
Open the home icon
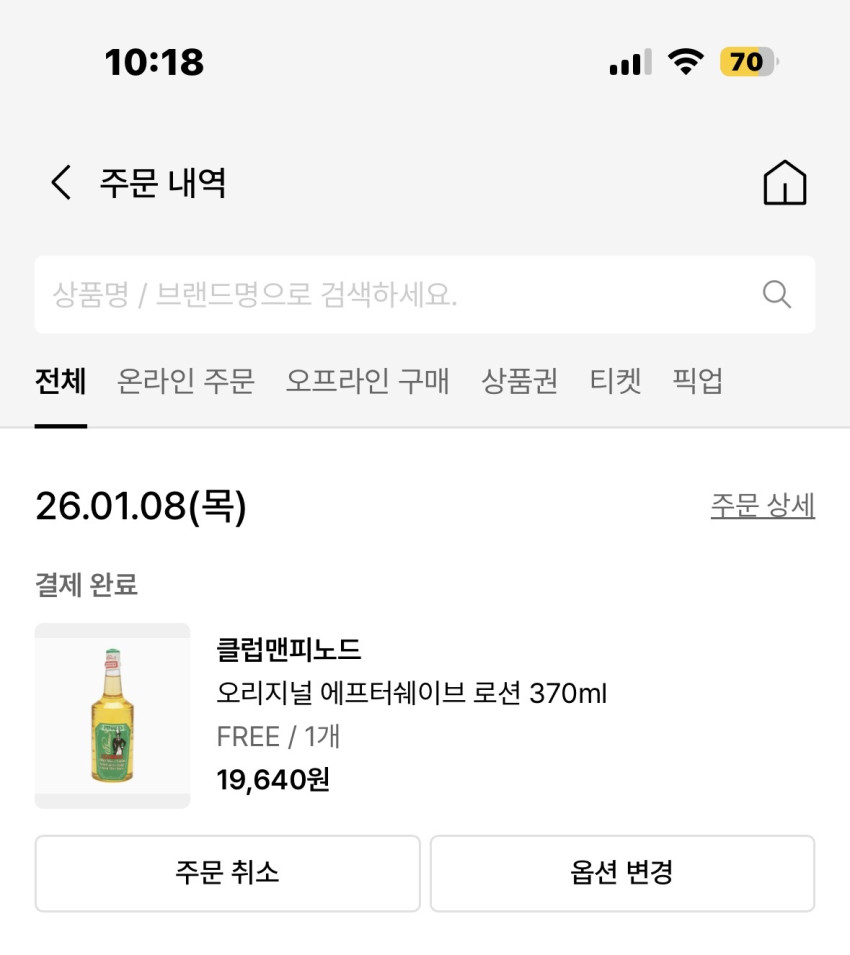click(784, 183)
